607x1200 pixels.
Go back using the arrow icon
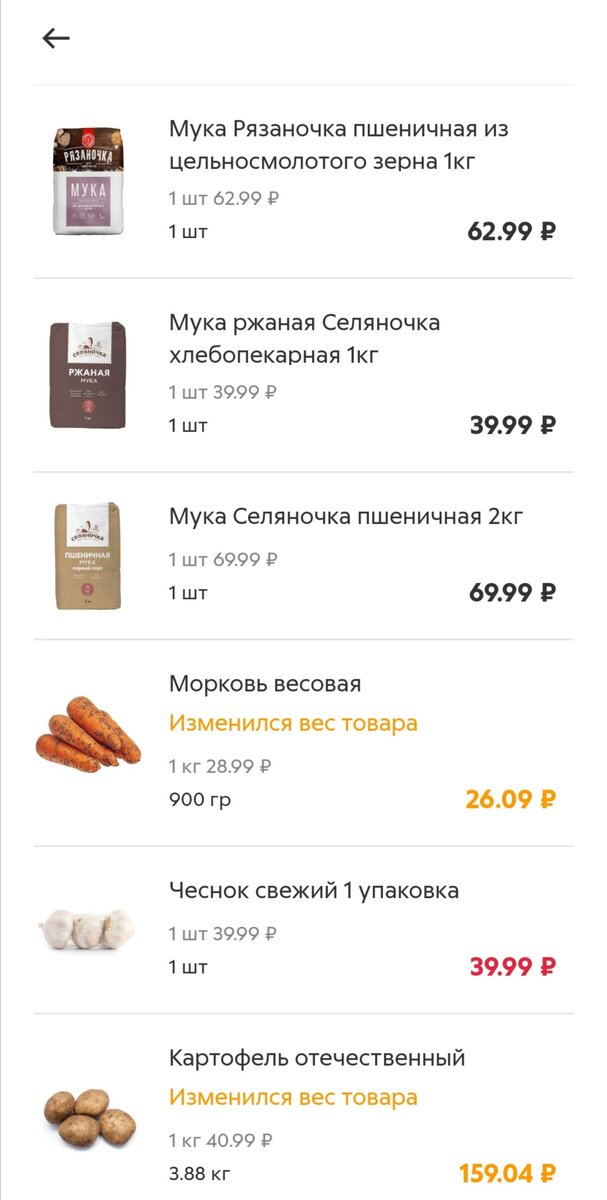click(56, 38)
